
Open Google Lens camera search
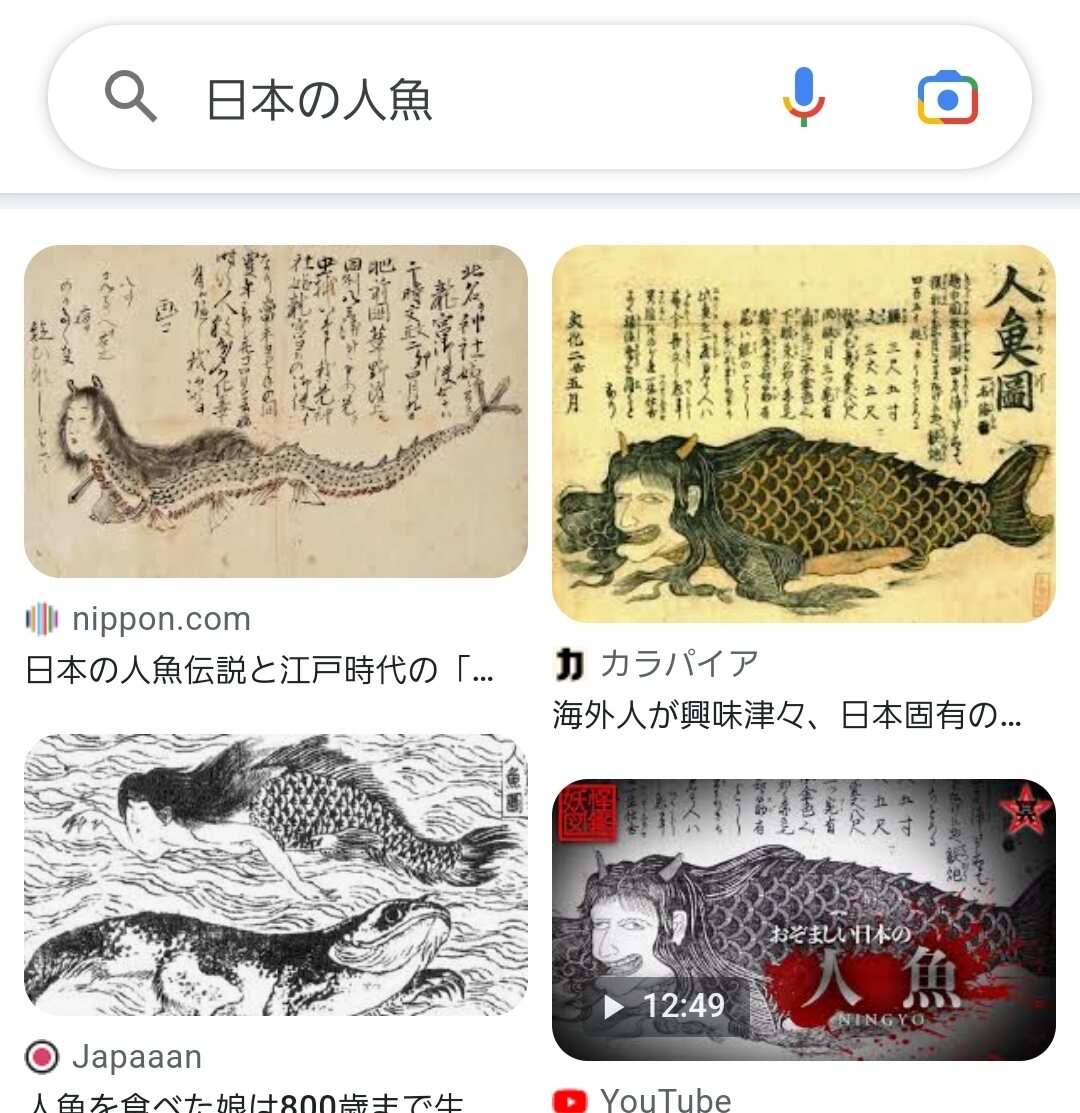[x=947, y=98]
